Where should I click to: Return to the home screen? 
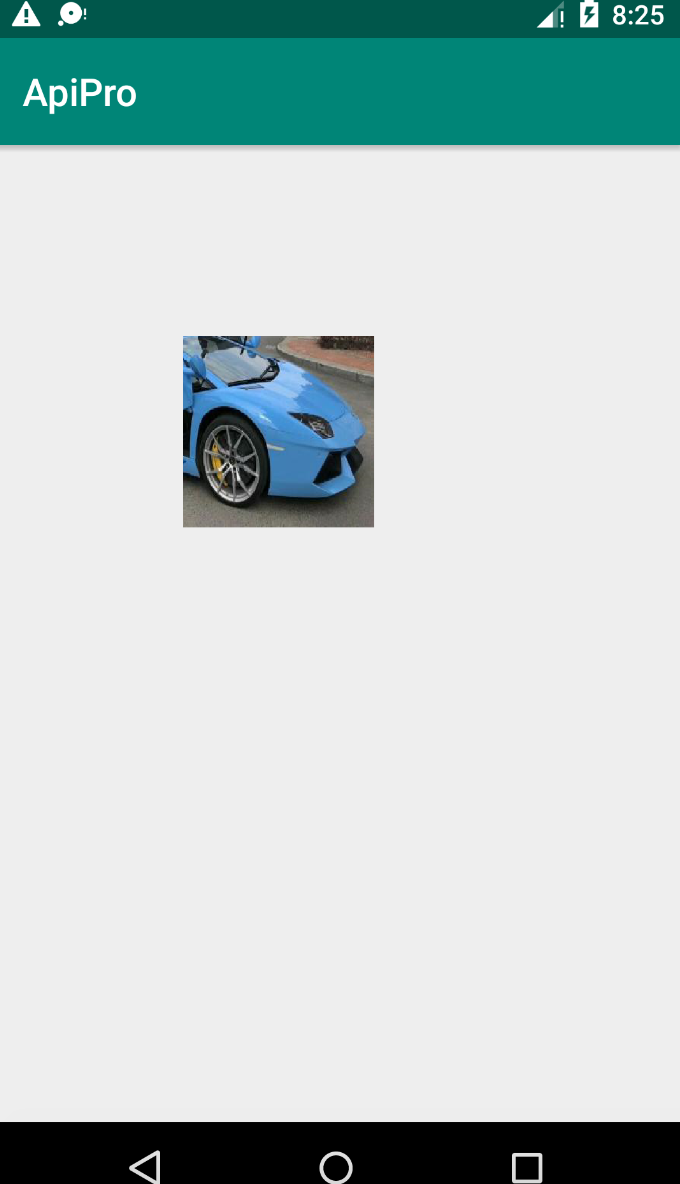(336, 1166)
